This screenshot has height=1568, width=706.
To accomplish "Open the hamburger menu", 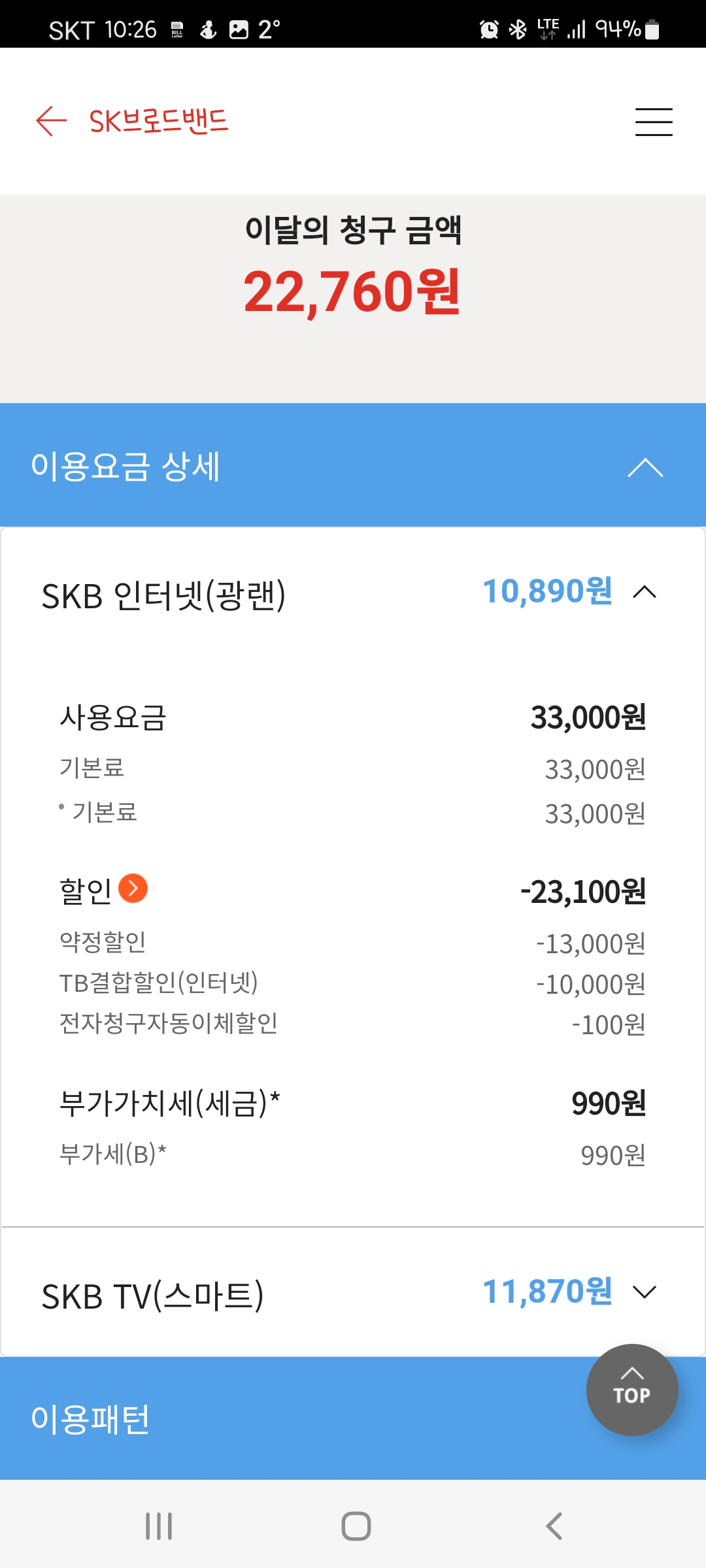I will pyautogui.click(x=654, y=122).
